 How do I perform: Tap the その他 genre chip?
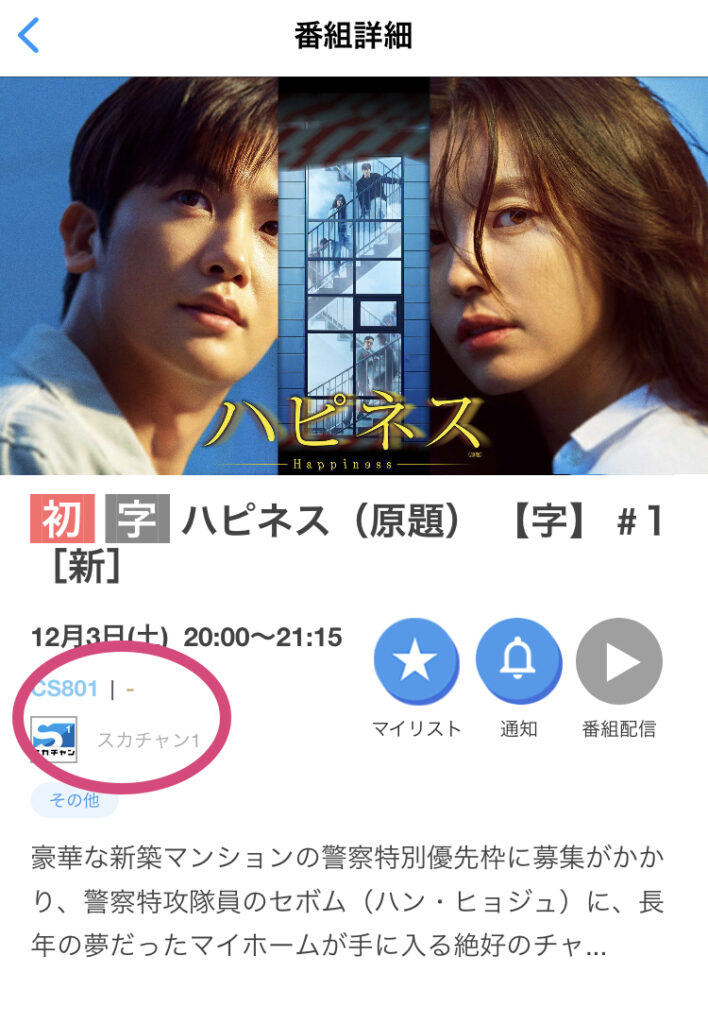74,801
